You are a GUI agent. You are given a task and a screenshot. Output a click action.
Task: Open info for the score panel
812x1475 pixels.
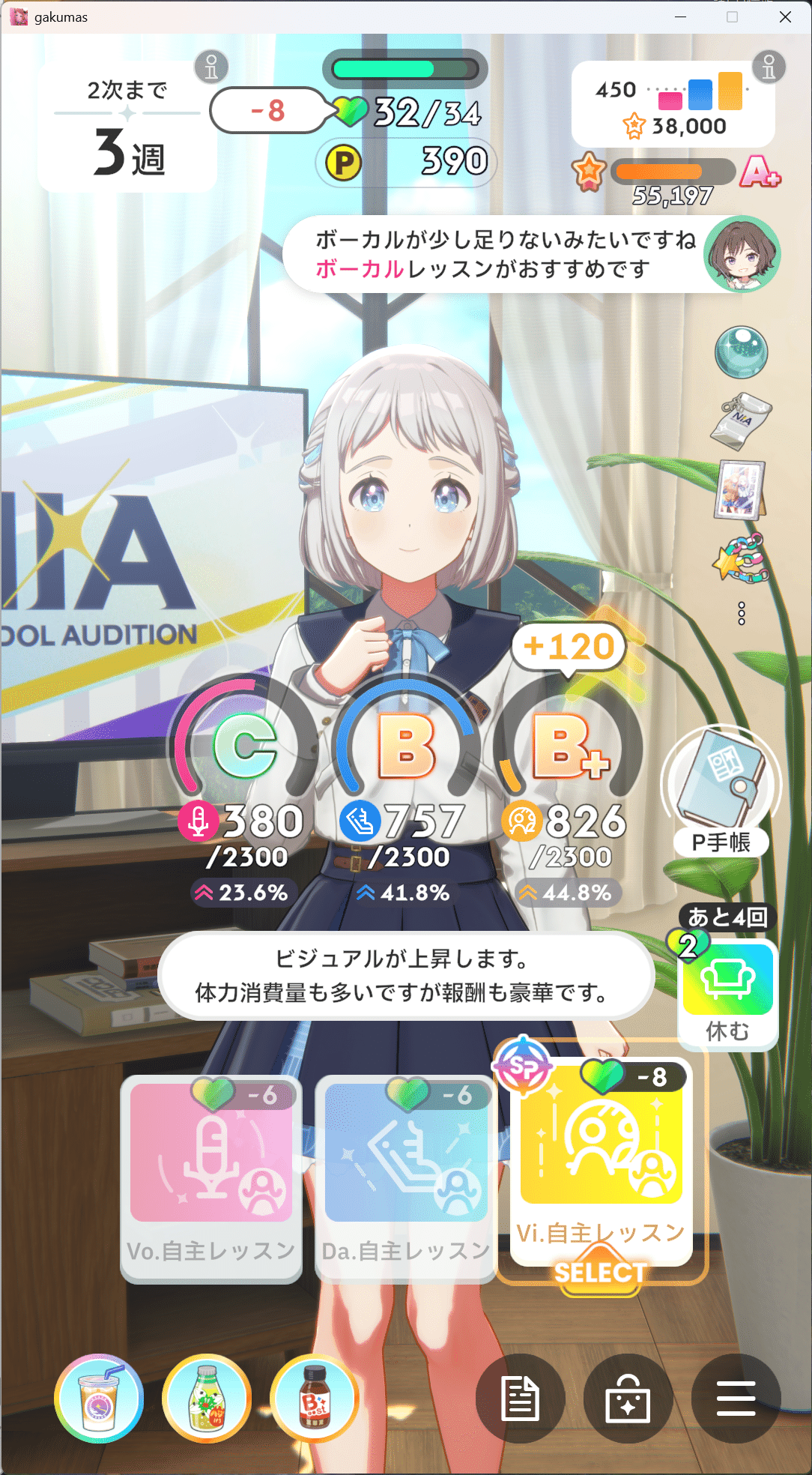coord(769,67)
